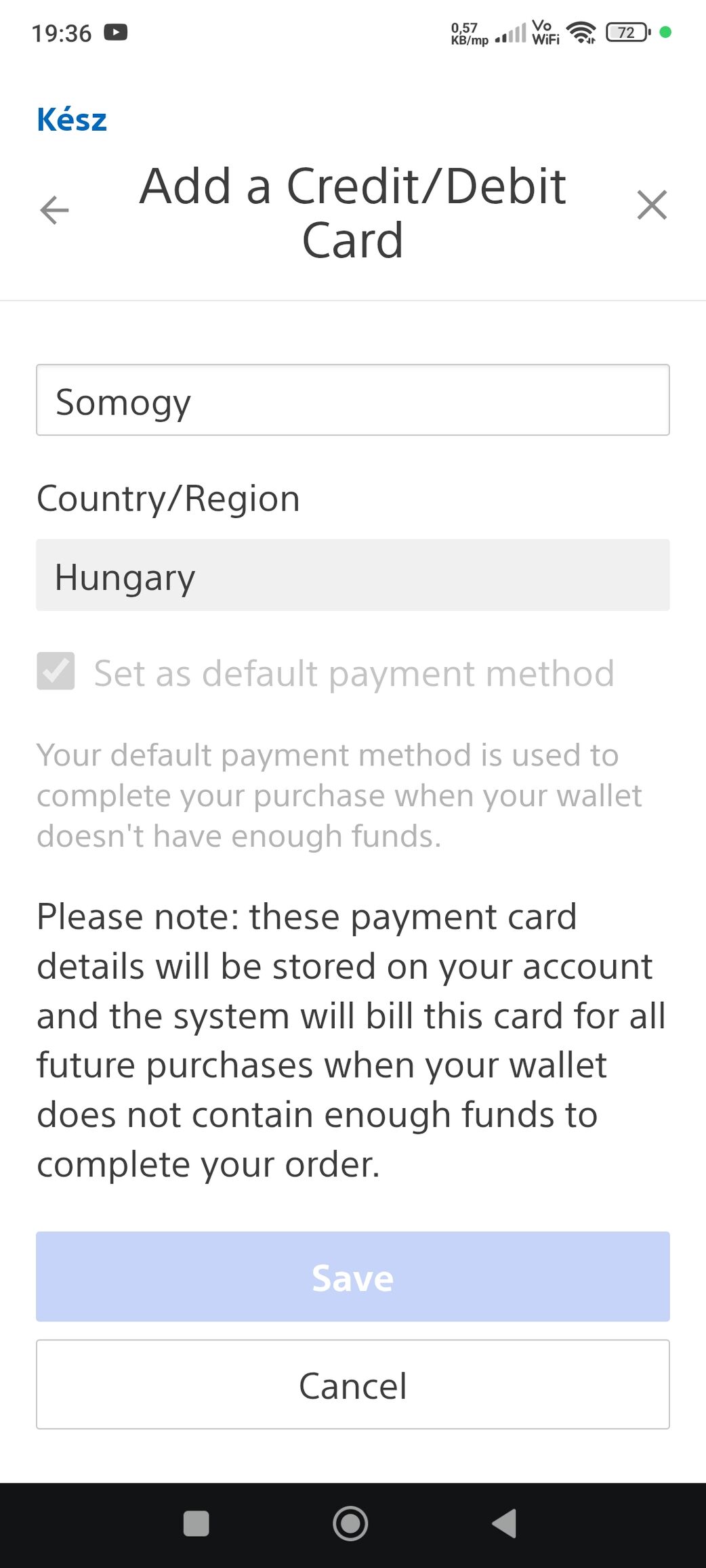Cancel adding the card
The image size is (706, 1568).
(x=353, y=1384)
